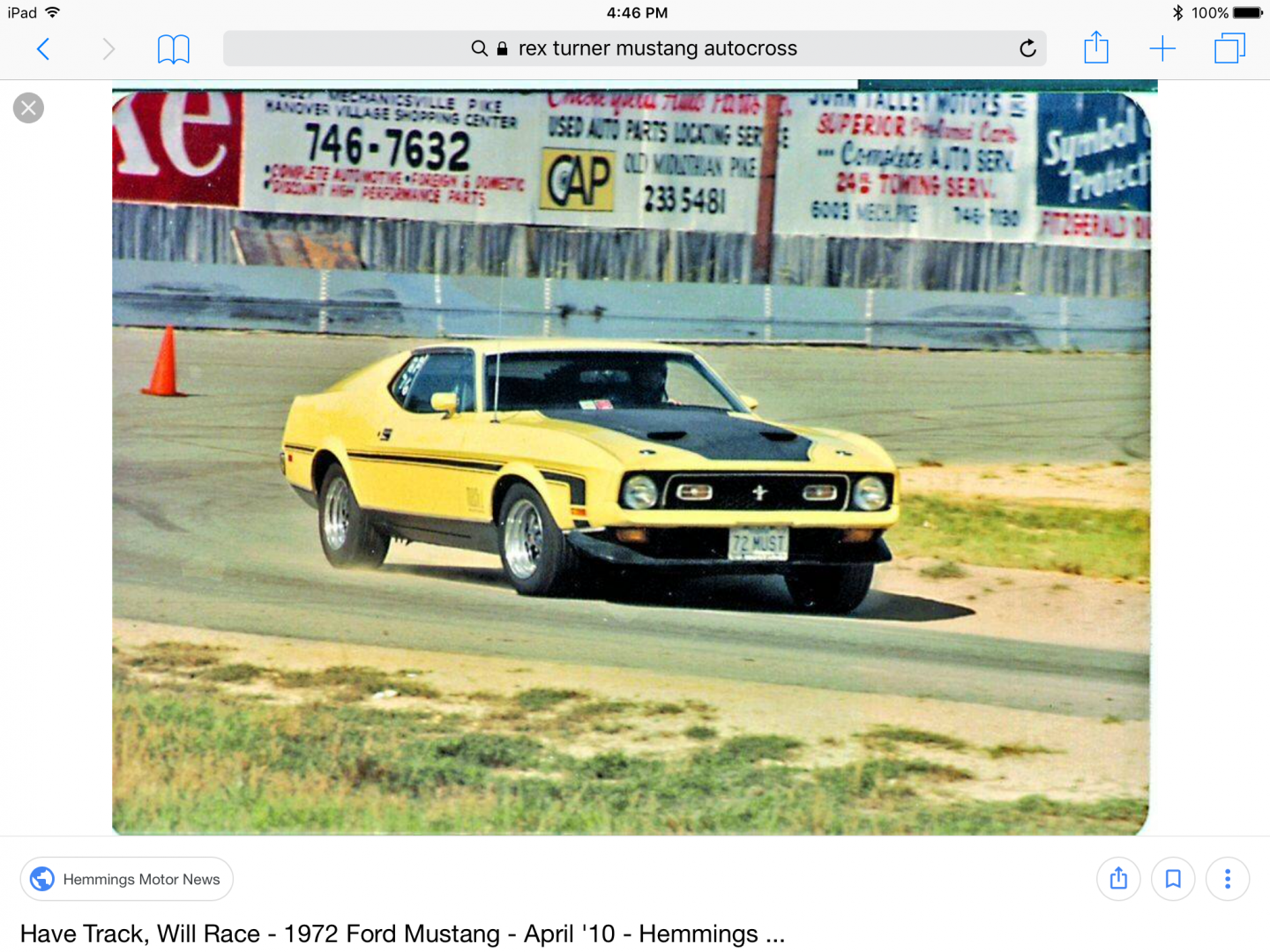
Task: Share this image result
Action: point(1118,879)
